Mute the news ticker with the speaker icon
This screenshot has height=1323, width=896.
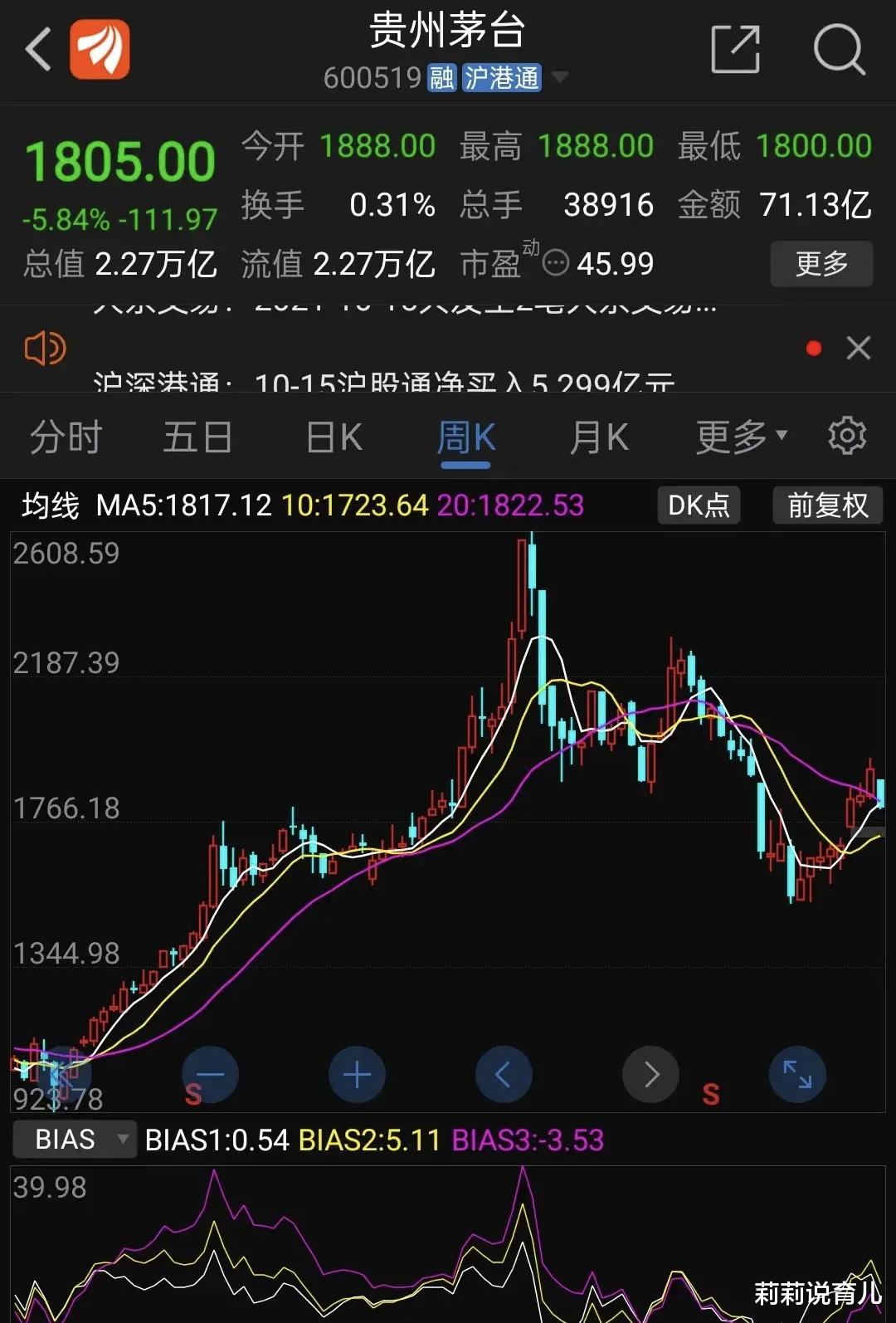(x=43, y=349)
